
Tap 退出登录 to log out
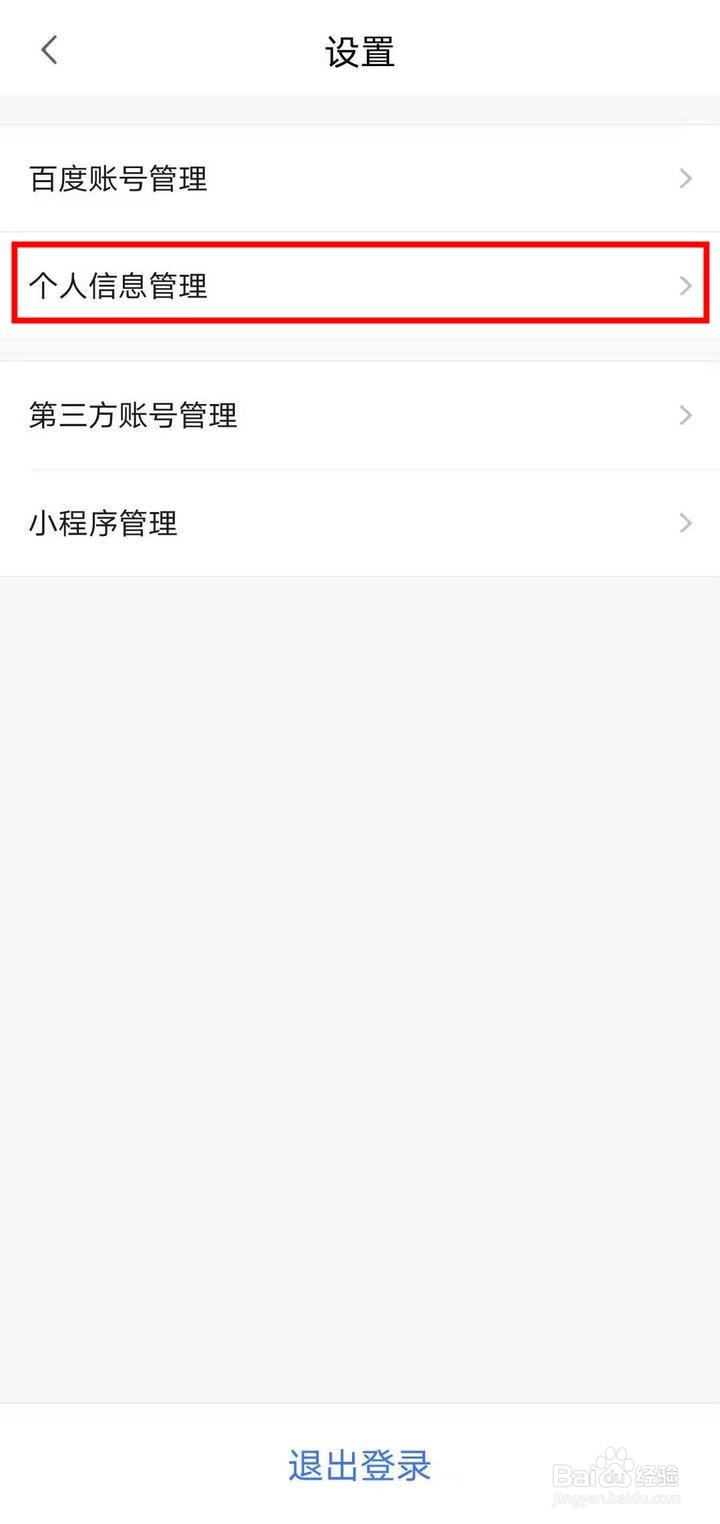(x=359, y=1466)
